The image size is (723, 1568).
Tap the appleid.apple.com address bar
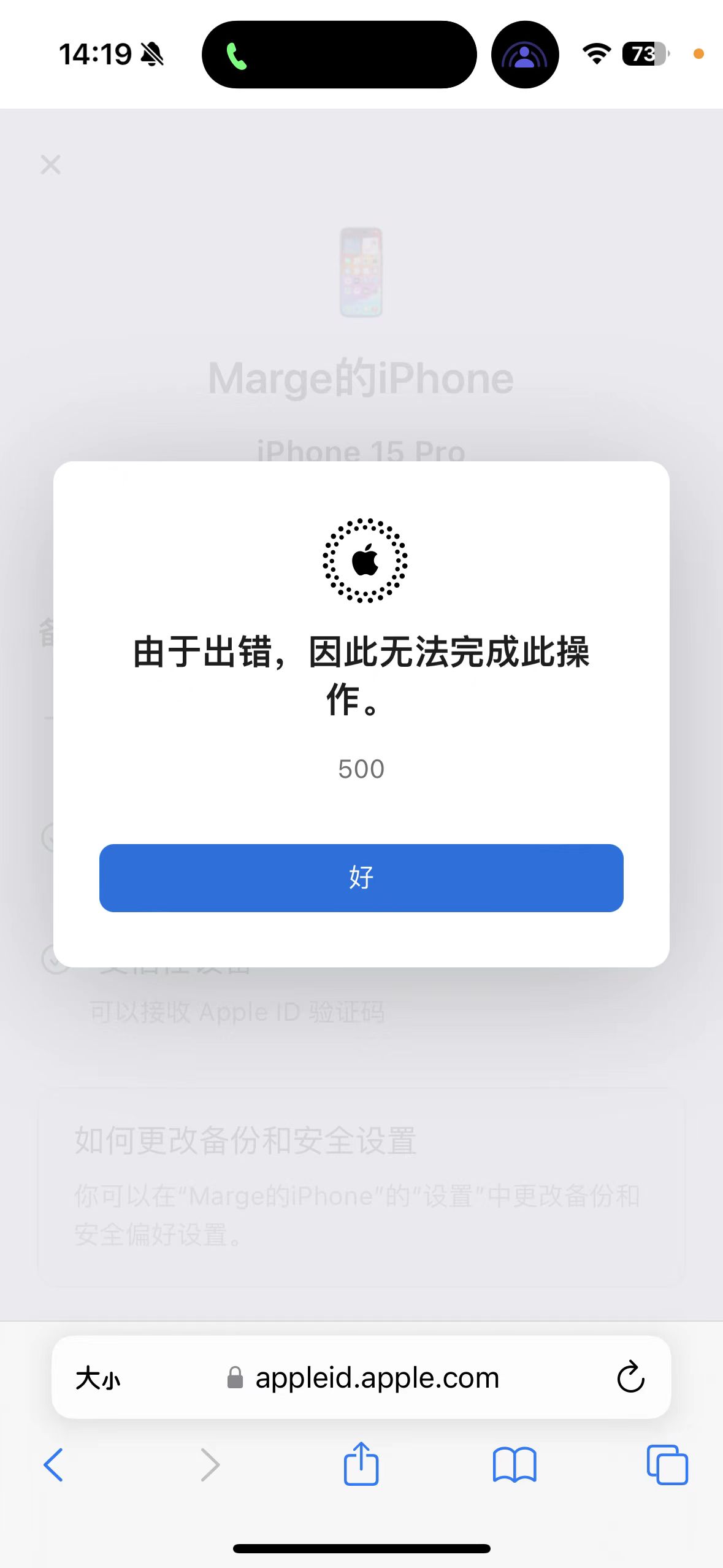[x=377, y=1378]
